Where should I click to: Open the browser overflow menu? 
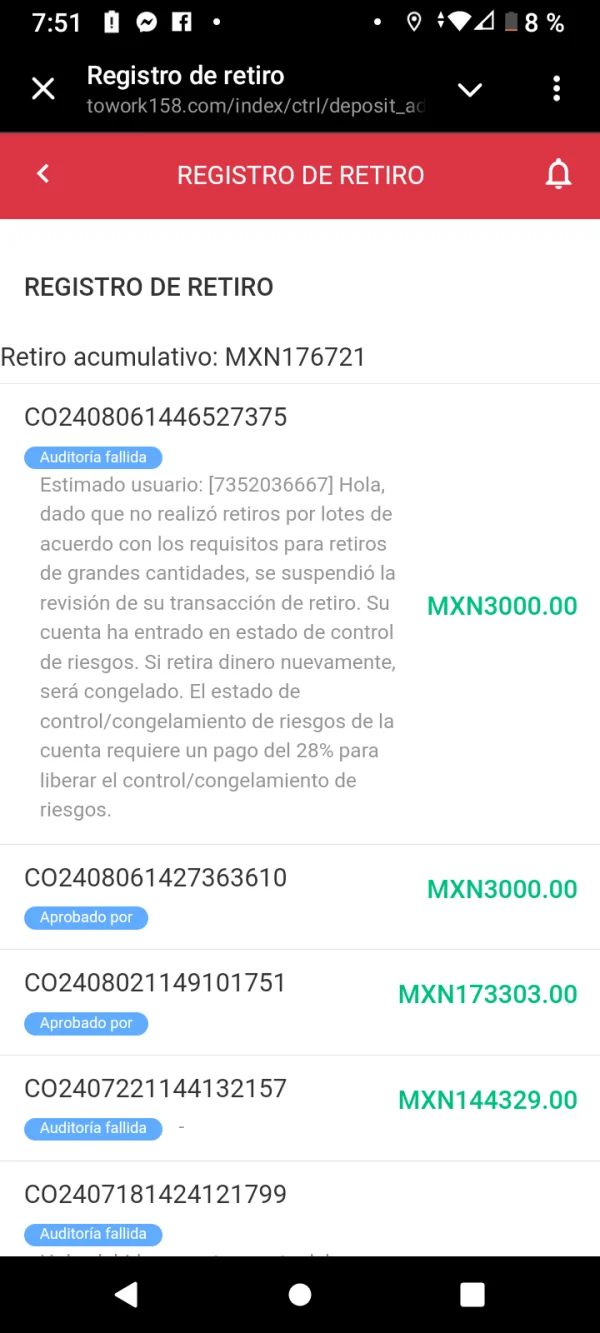pyautogui.click(x=557, y=89)
